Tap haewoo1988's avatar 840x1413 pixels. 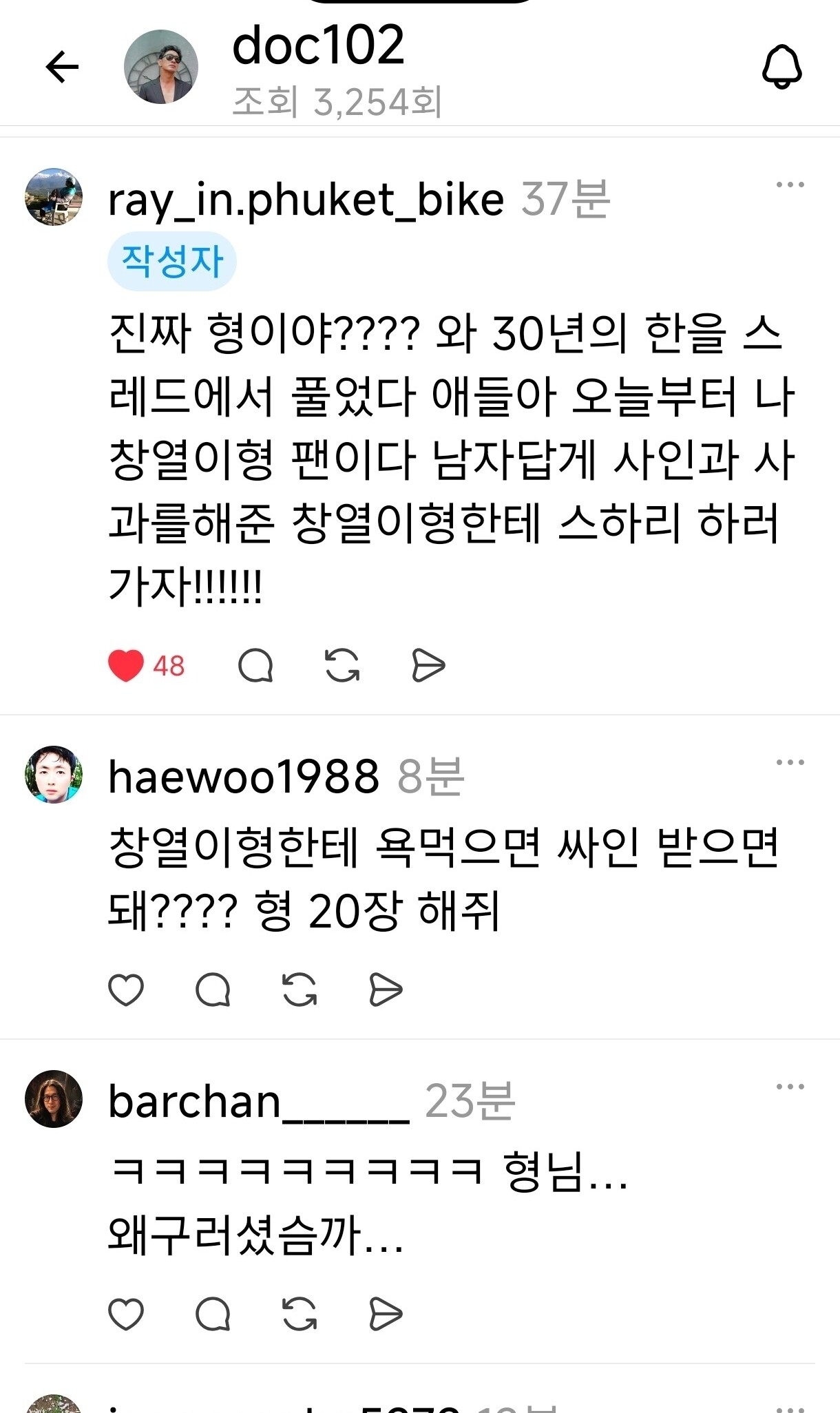pyautogui.click(x=54, y=775)
